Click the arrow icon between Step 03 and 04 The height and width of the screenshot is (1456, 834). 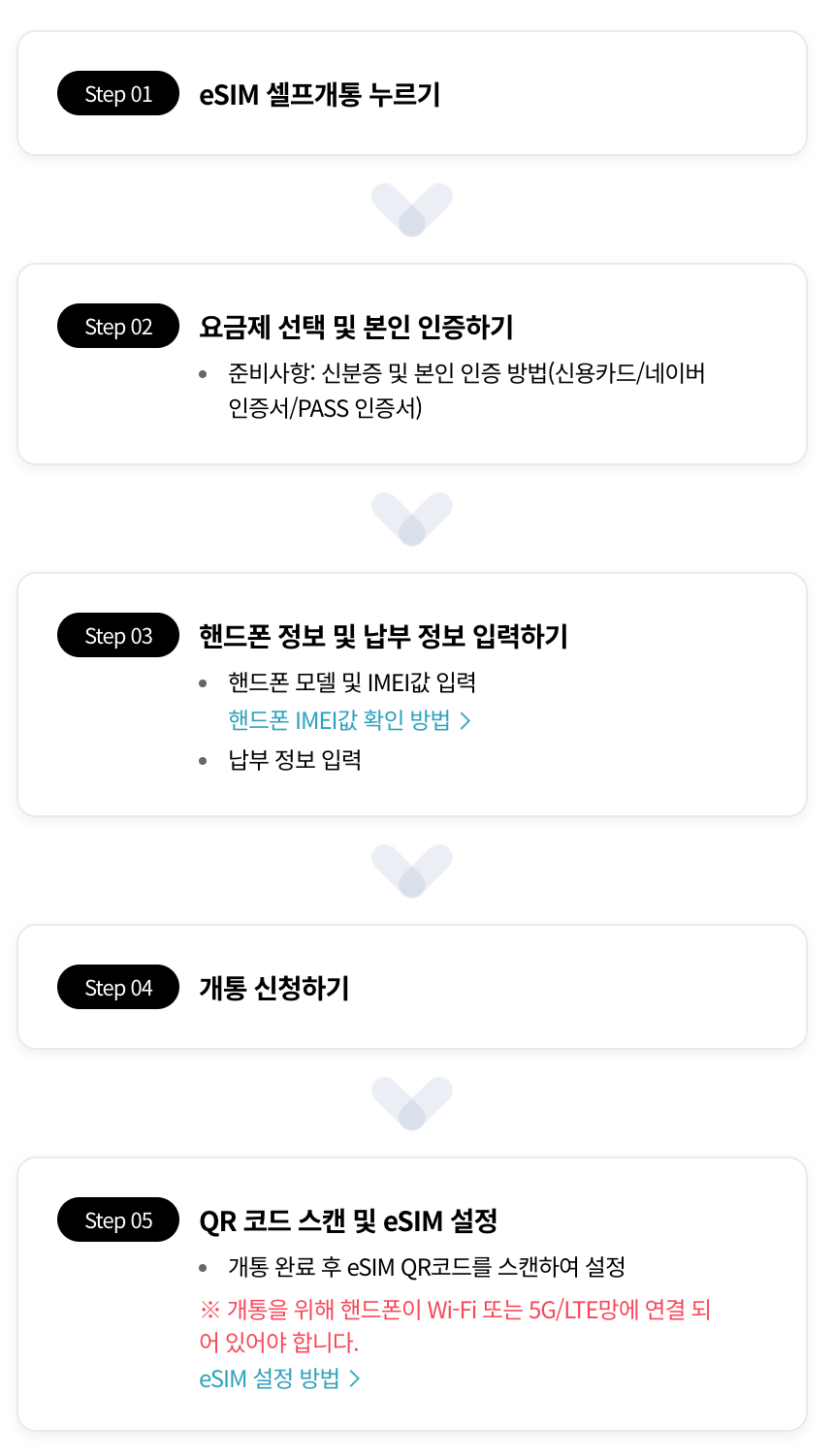coord(411,870)
